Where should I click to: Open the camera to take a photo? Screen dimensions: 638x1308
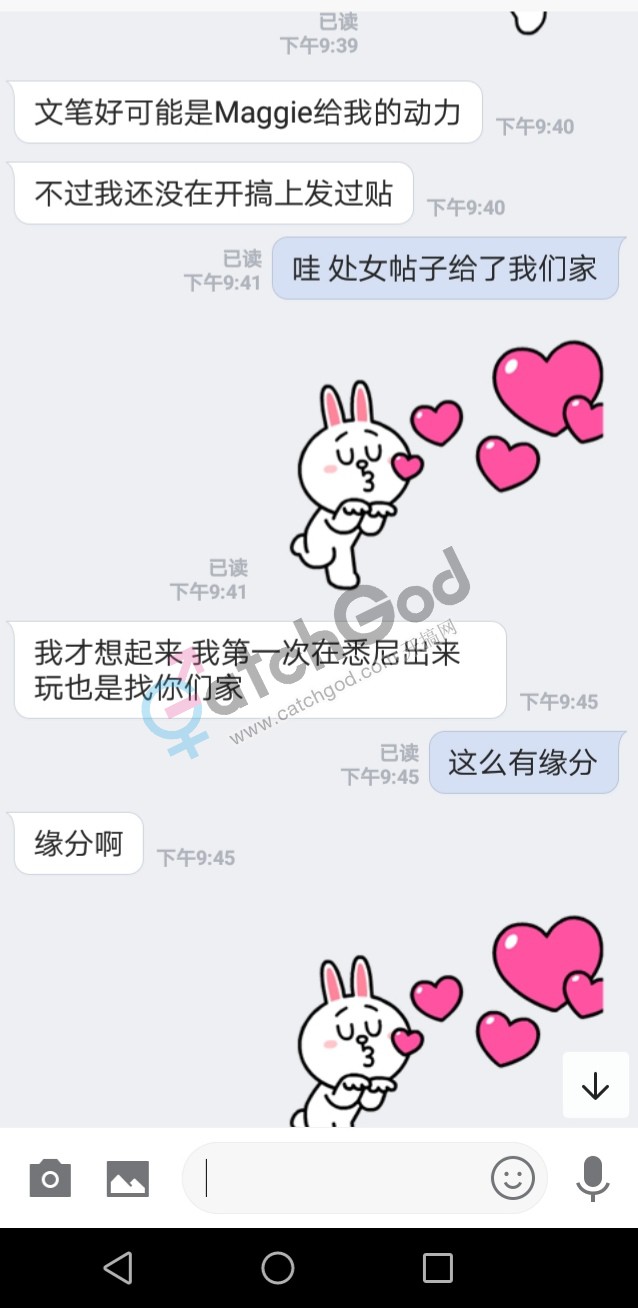tap(50, 1178)
